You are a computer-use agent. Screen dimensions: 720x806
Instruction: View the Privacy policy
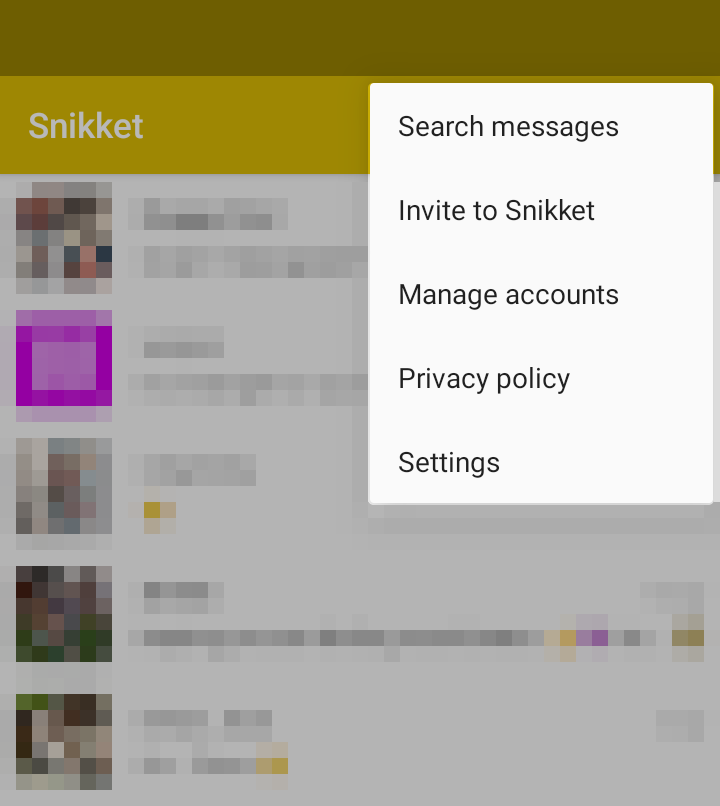pos(484,379)
